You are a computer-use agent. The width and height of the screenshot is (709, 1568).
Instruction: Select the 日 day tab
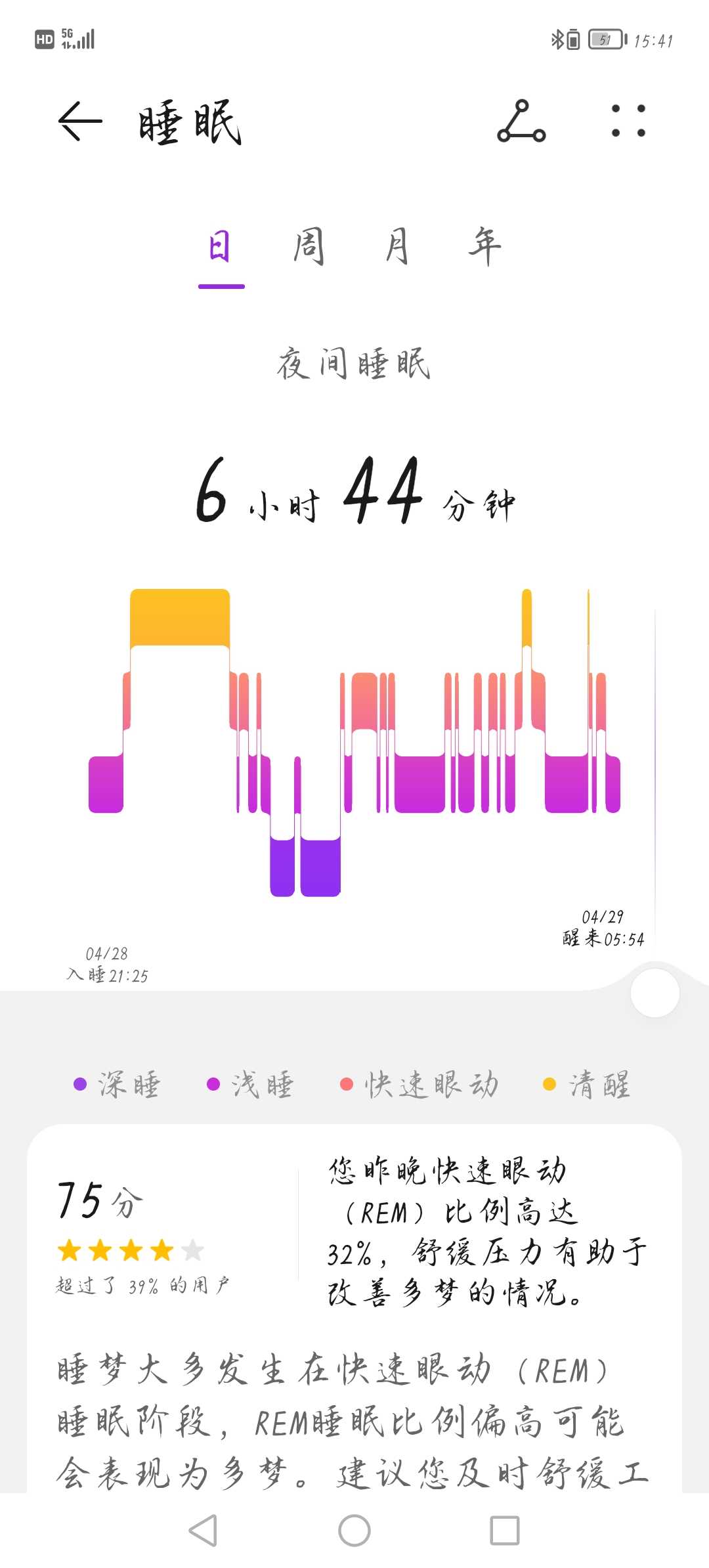pyautogui.click(x=221, y=248)
